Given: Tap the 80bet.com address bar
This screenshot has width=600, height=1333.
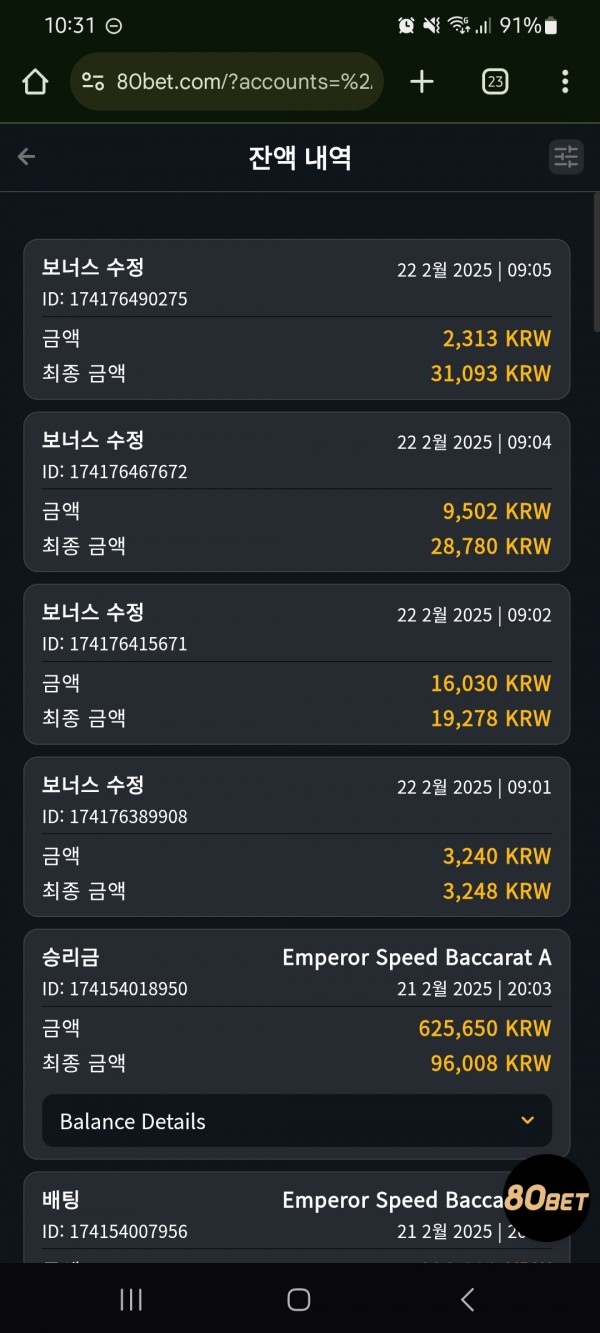Looking at the screenshot, I should pos(227,82).
